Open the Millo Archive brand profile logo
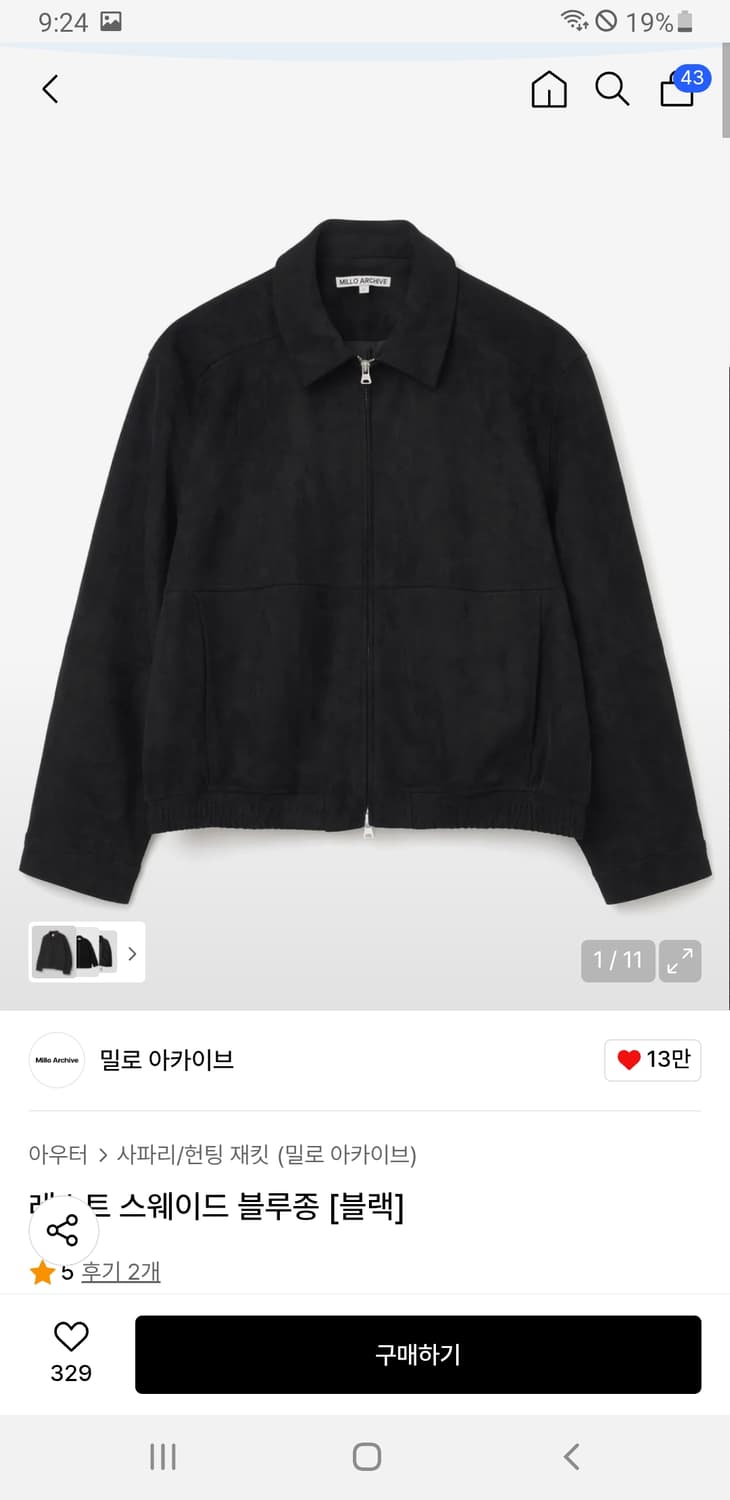The image size is (730, 1500). 56,1060
